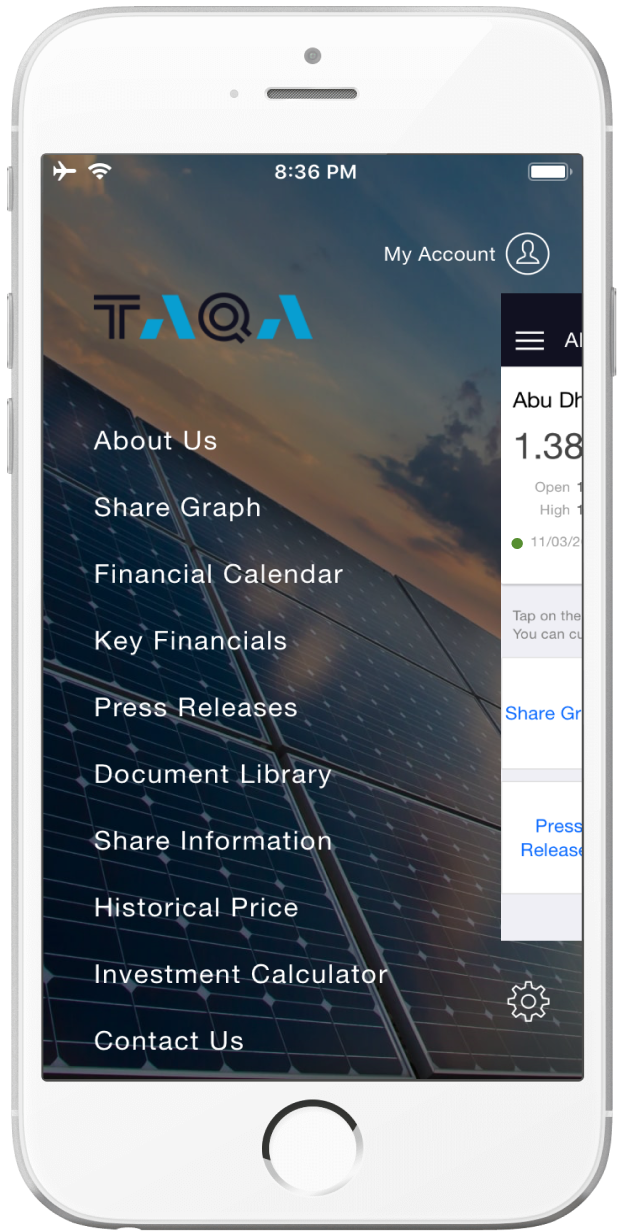Screen dimensions: 620x1231
Task: Launch the Investment Calculator
Action: 240,974
